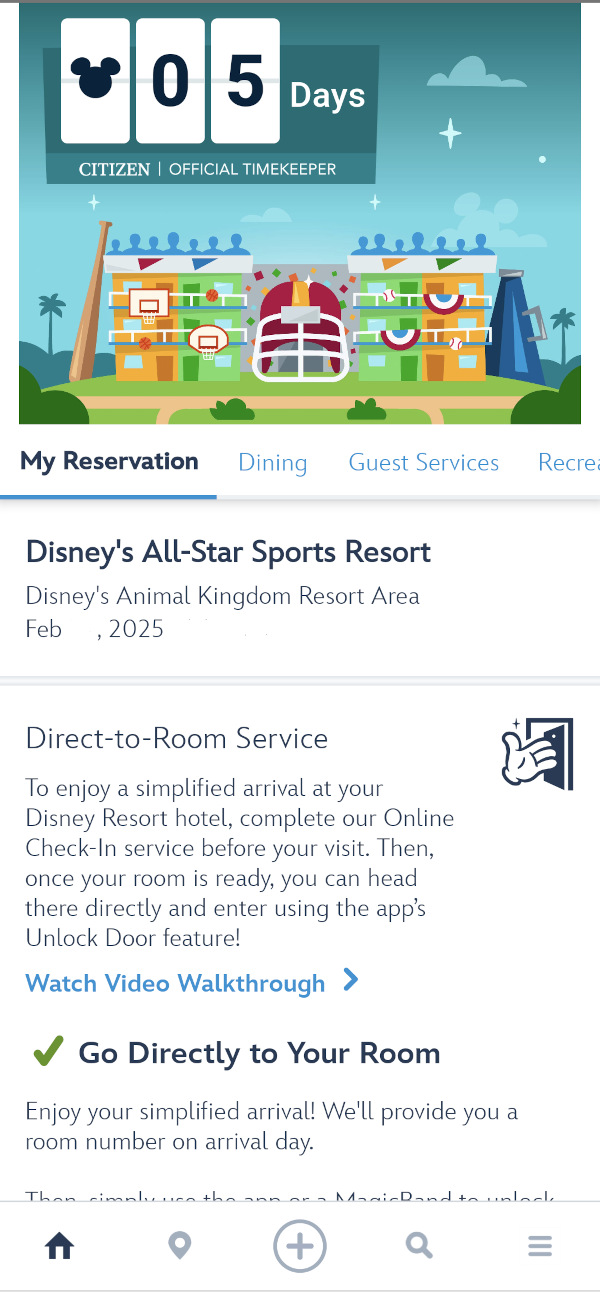Select the My Reservation tab
The height and width of the screenshot is (1293, 600).
[109, 461]
